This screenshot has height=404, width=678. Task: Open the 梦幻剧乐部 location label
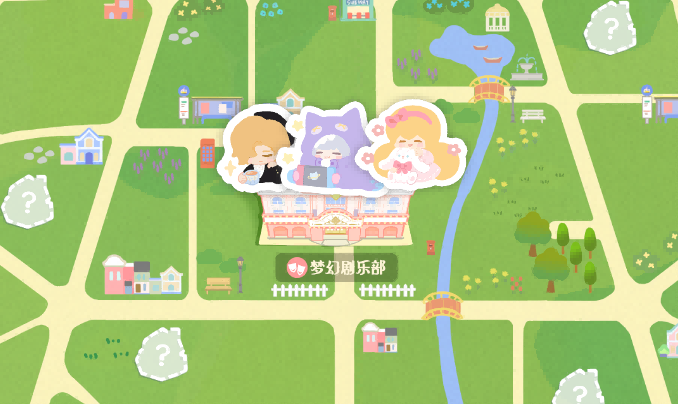pyautogui.click(x=336, y=268)
